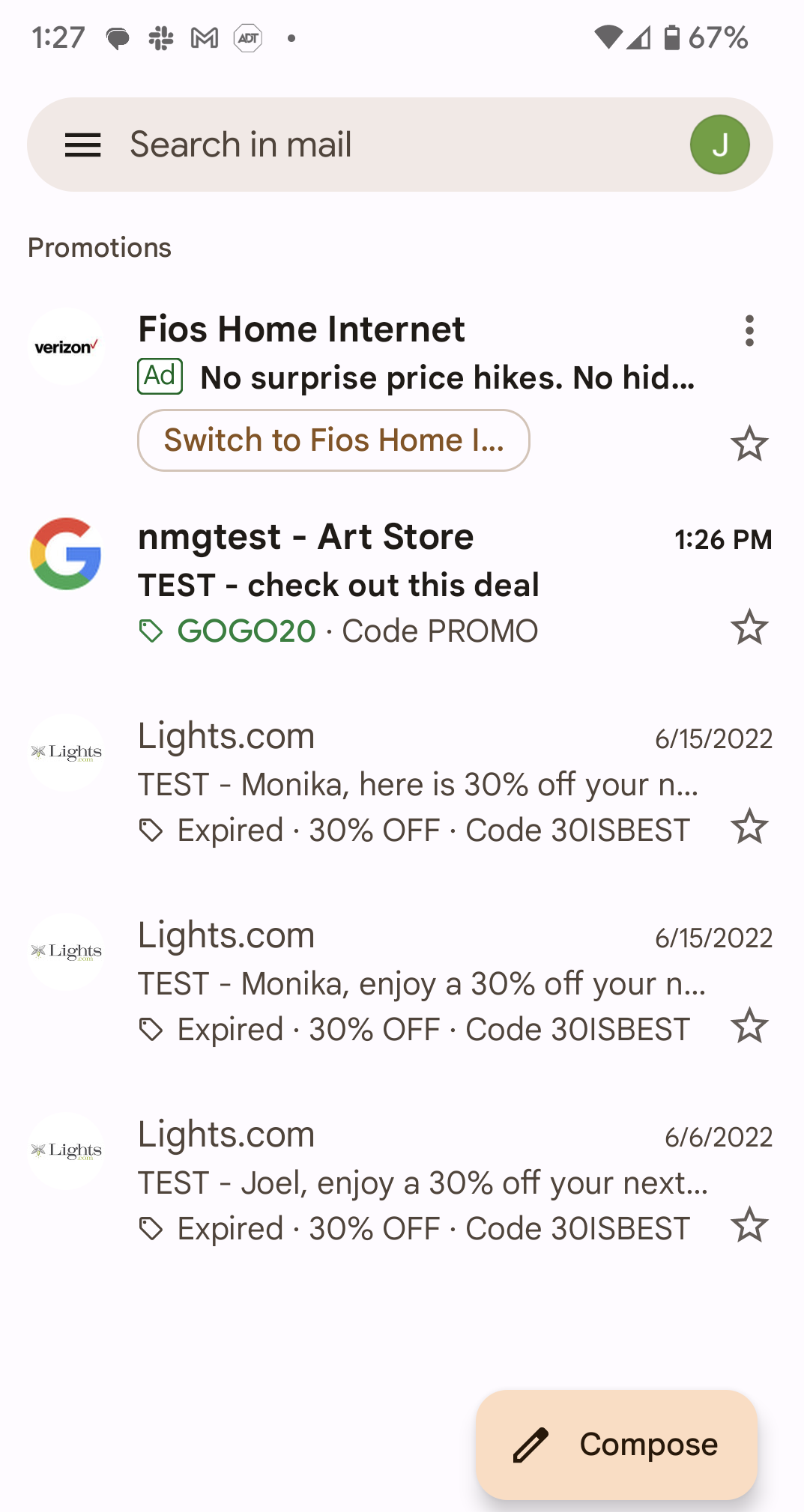The image size is (804, 1512).
Task: Open the nmgtest - Art Store email
Action: (402, 583)
